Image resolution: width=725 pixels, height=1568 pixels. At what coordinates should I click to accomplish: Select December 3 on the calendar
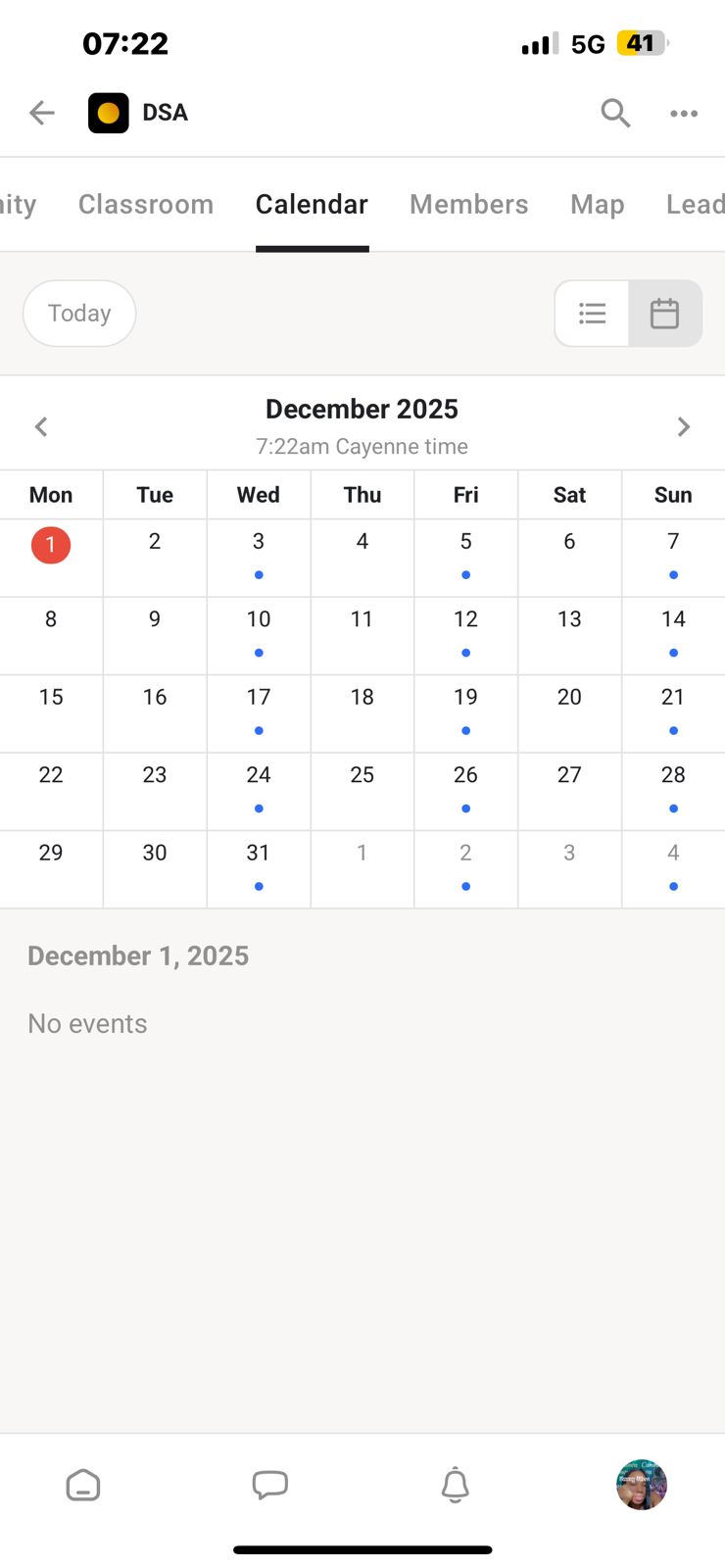pos(259,554)
